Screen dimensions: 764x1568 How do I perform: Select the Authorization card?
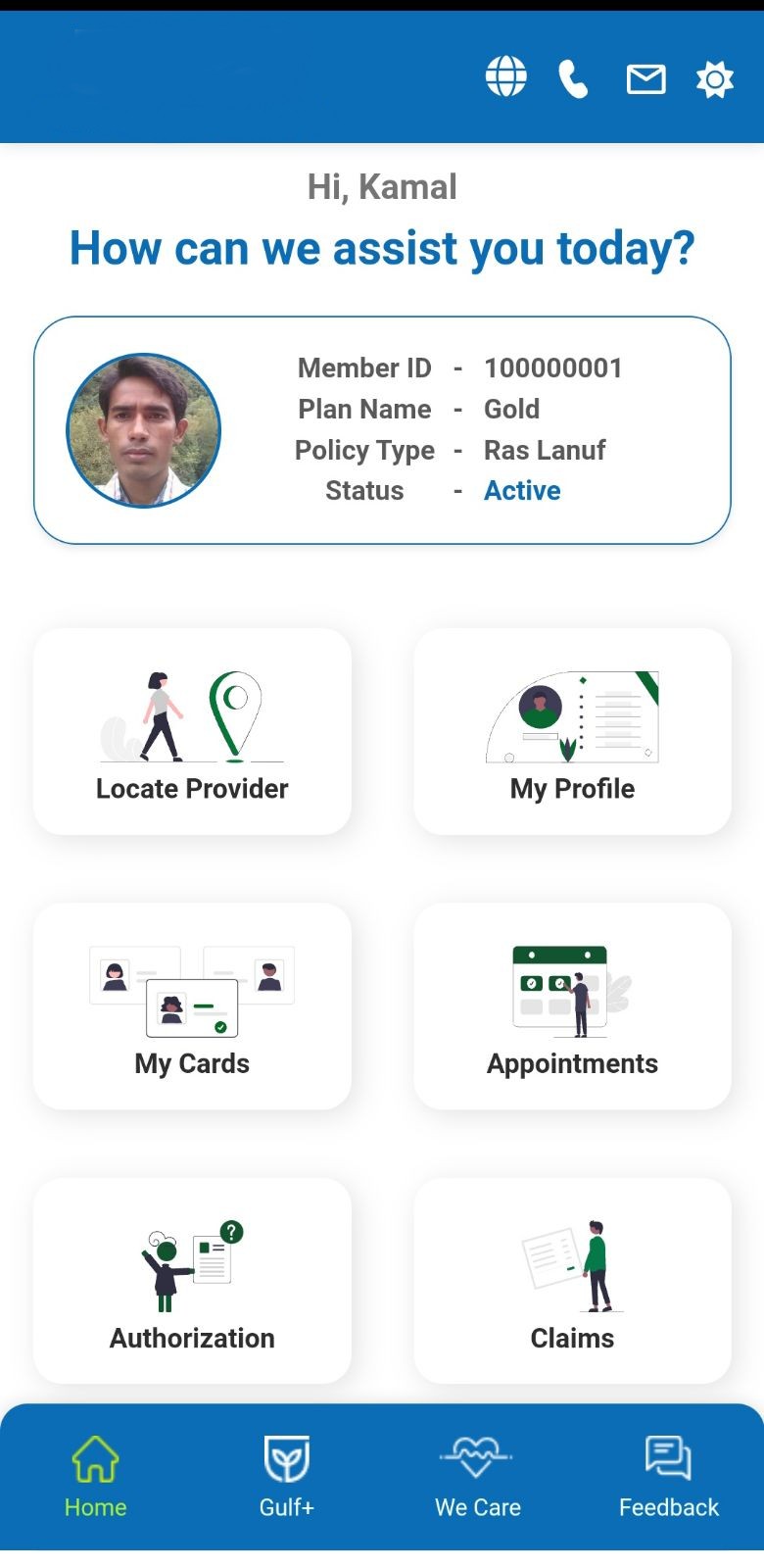pos(192,1281)
